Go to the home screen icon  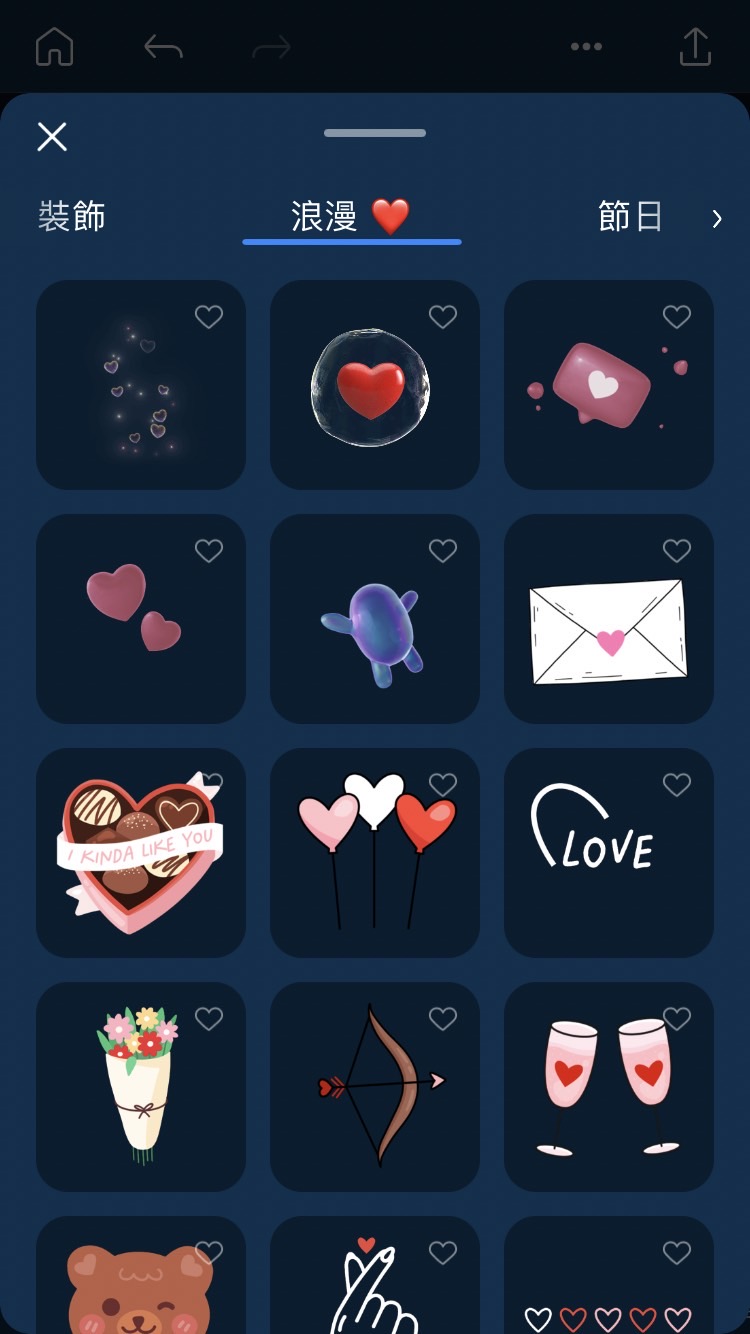coord(55,47)
